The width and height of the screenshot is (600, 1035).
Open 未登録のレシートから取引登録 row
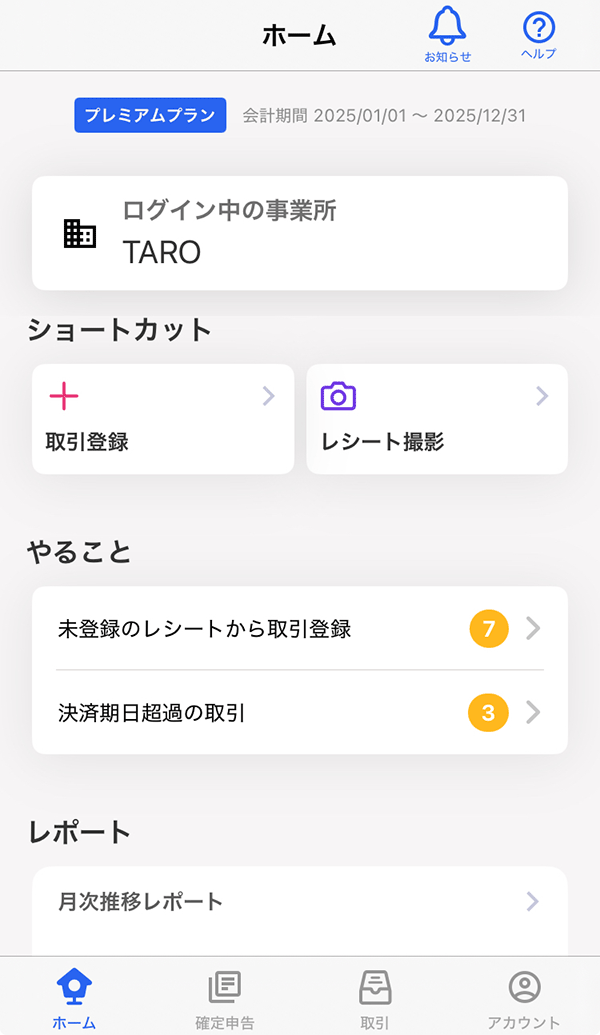pyautogui.click(x=300, y=629)
